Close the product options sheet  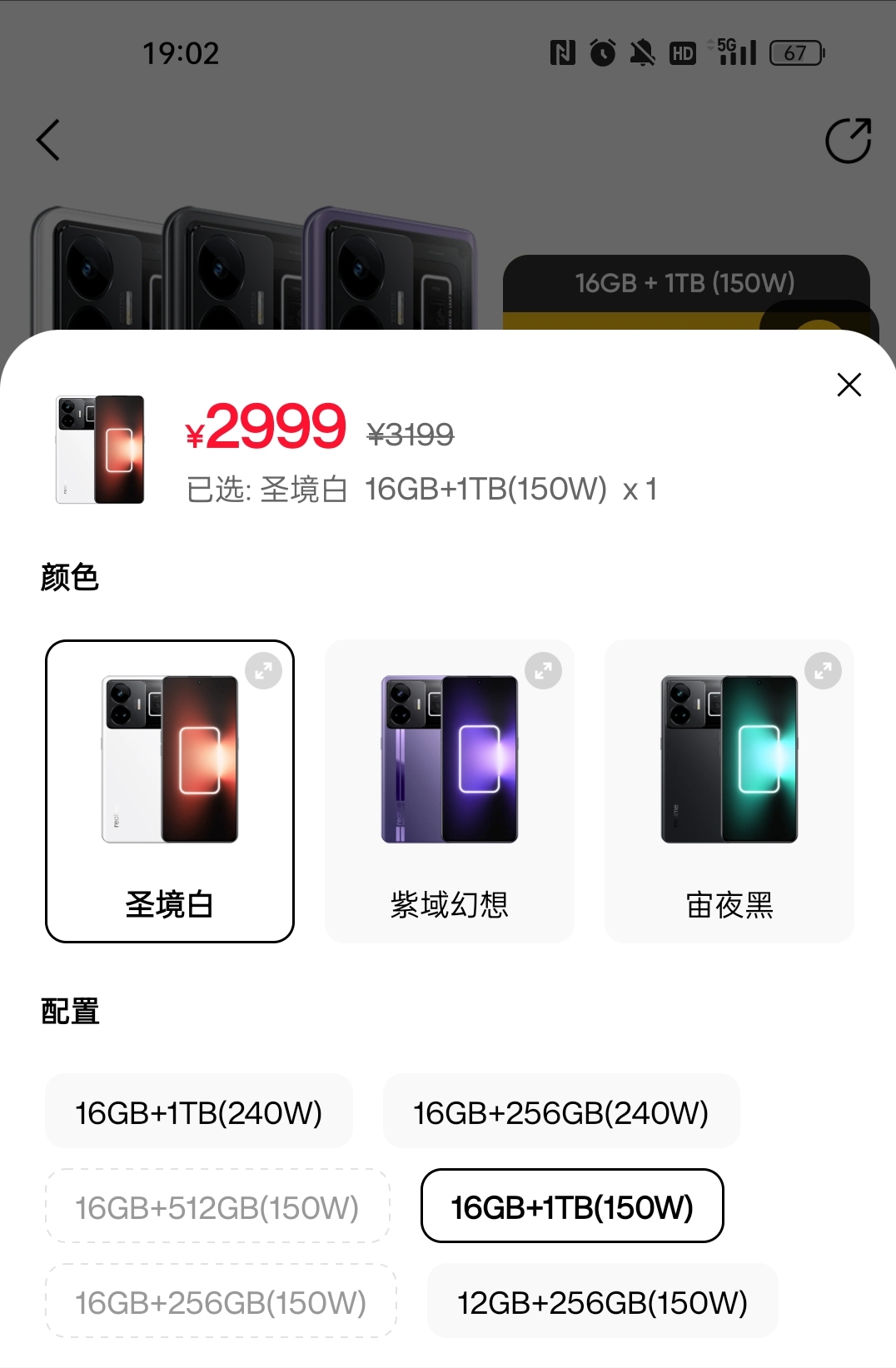coord(849,385)
